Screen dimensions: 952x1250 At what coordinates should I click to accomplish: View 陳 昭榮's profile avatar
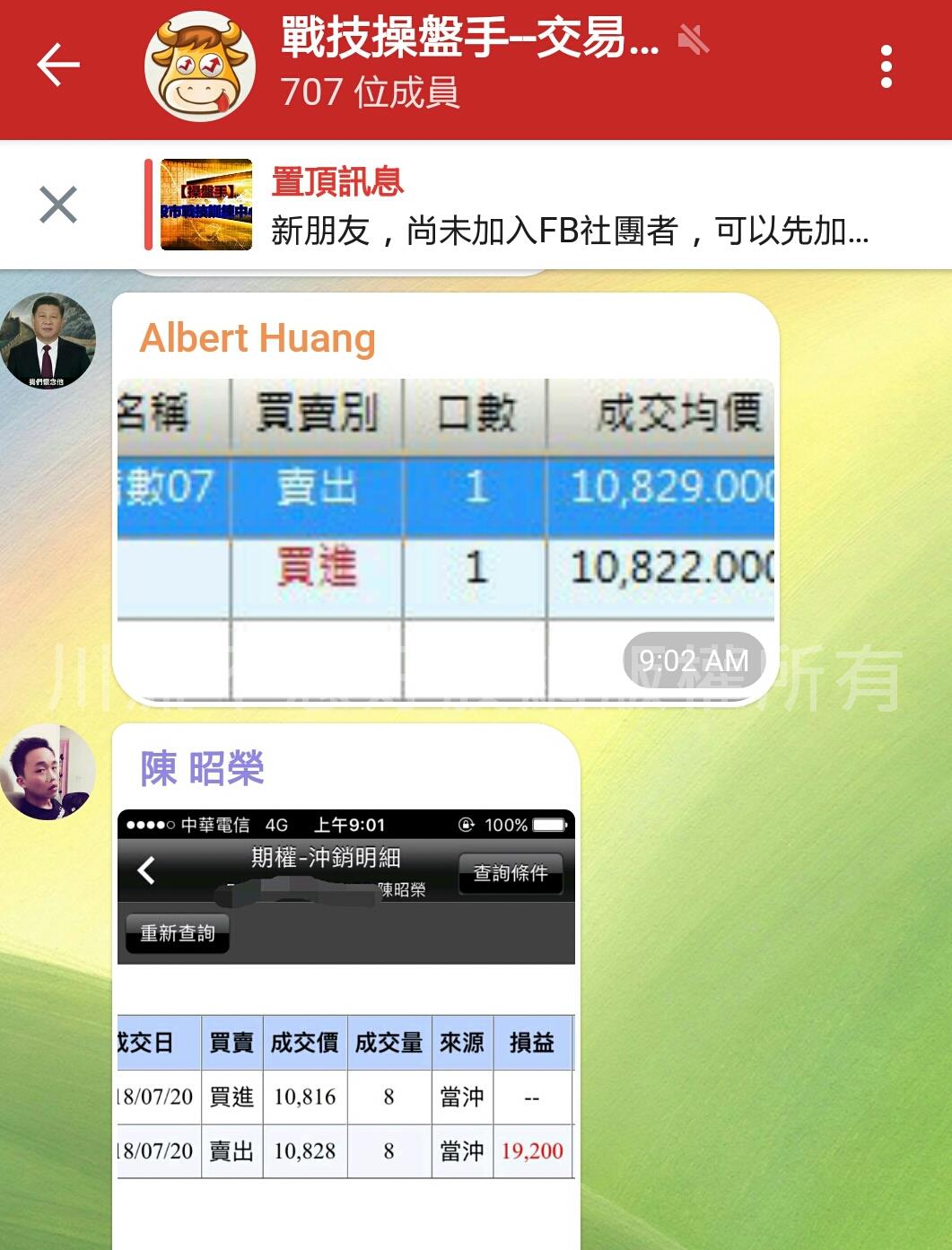[x=48, y=772]
